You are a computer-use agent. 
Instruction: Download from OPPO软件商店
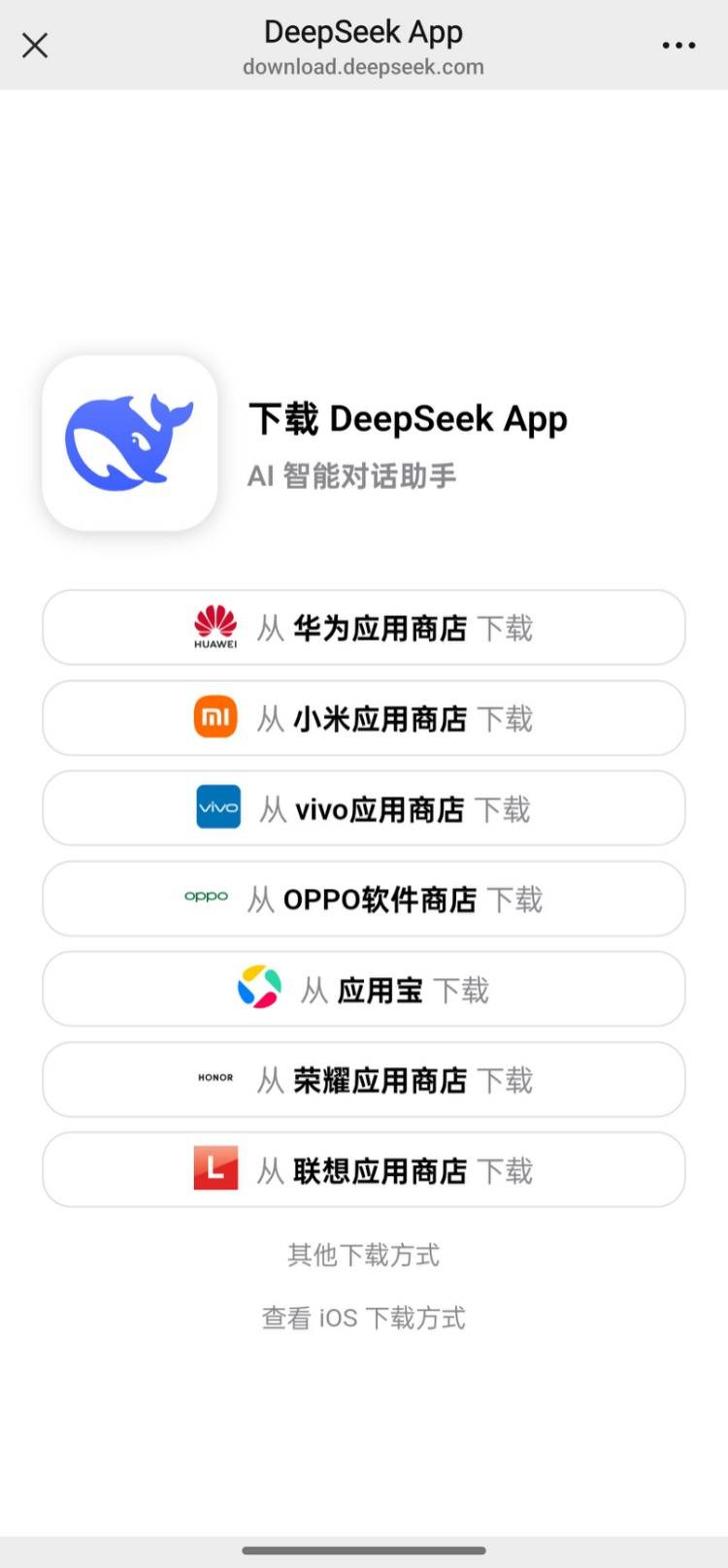pyautogui.click(x=364, y=898)
